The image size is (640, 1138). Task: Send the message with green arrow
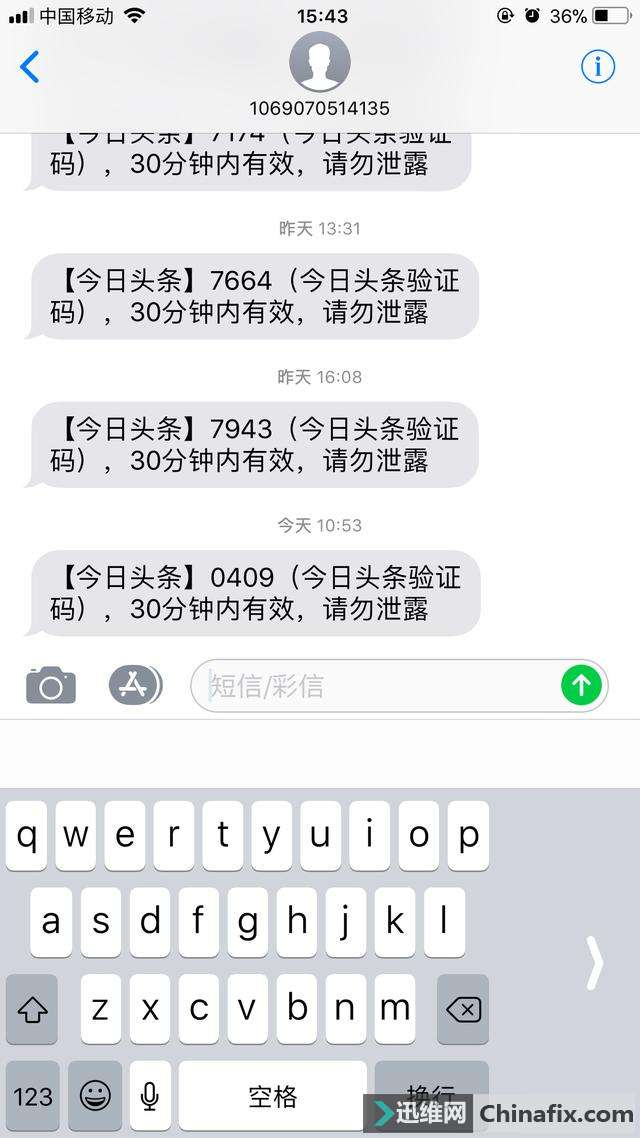tap(581, 685)
